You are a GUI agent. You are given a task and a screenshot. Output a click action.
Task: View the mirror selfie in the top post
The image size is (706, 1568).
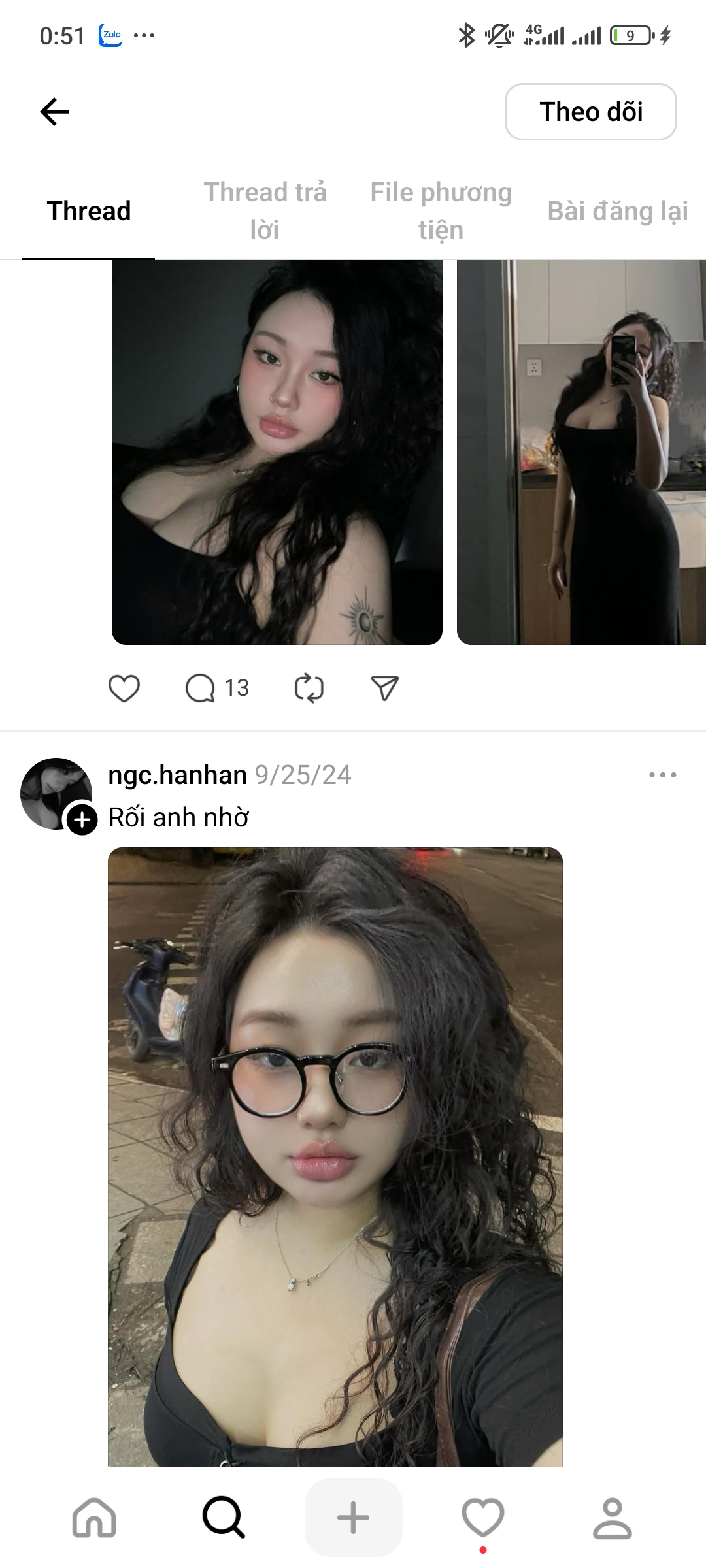coord(581,452)
